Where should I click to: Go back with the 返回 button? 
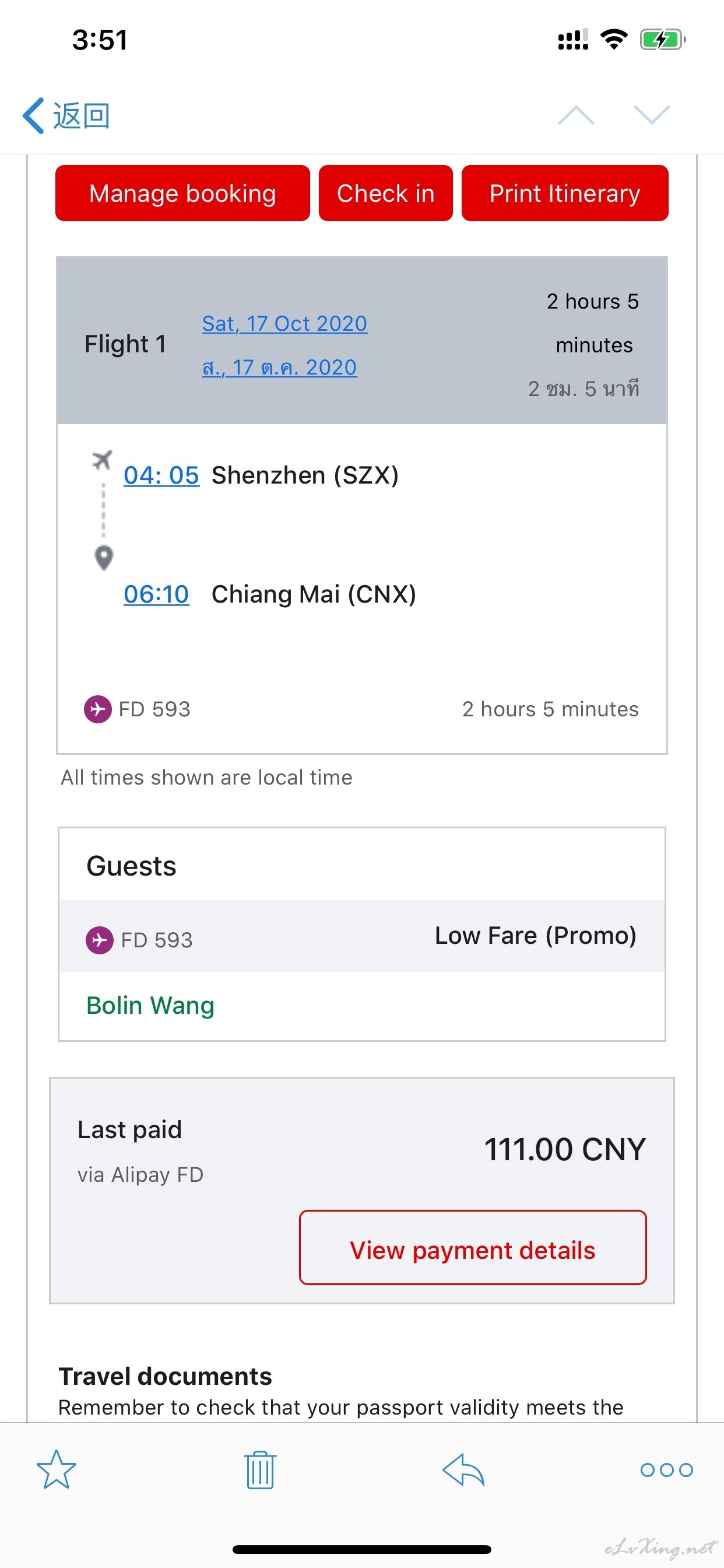point(66,116)
